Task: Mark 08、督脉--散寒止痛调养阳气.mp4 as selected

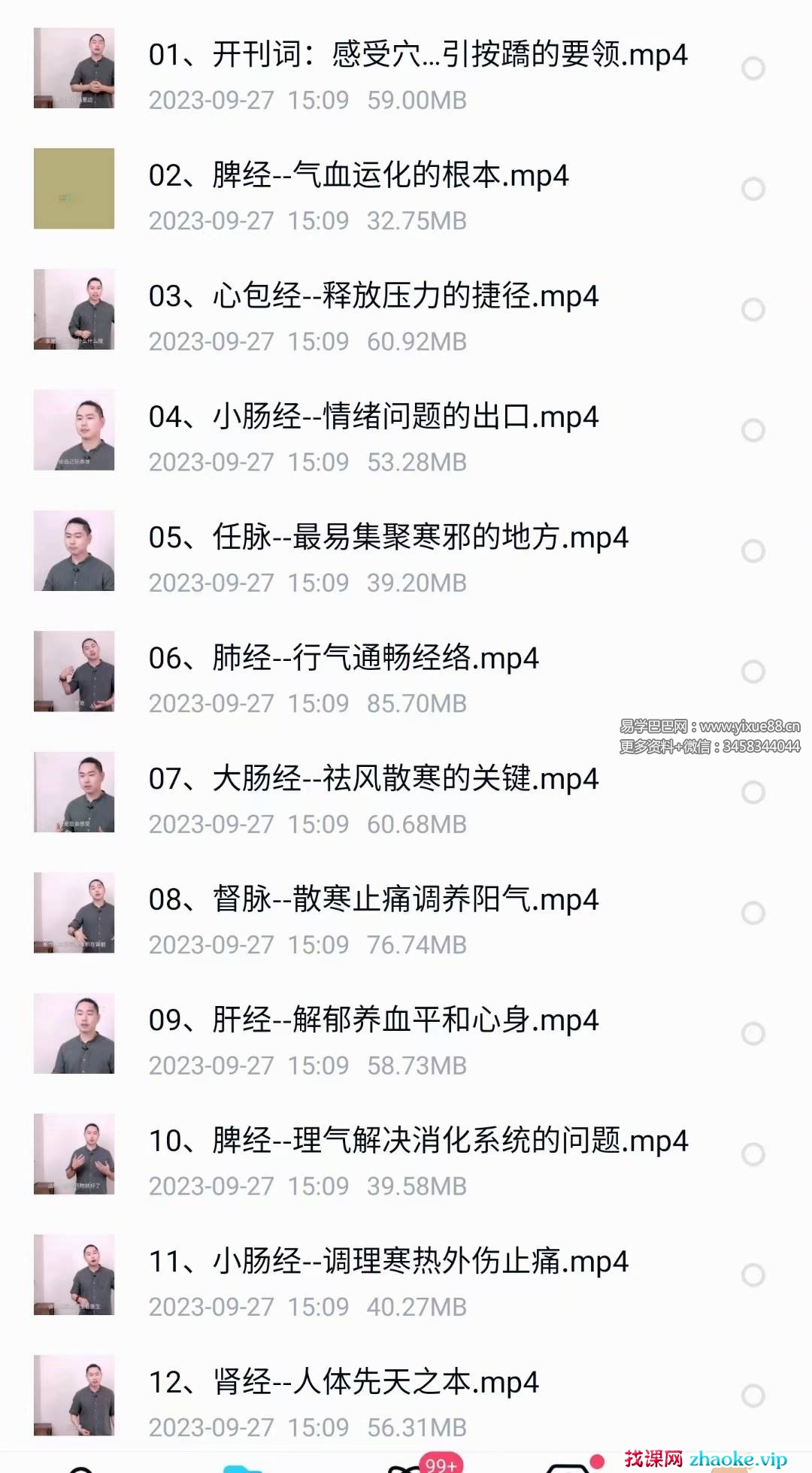Action: point(753,913)
